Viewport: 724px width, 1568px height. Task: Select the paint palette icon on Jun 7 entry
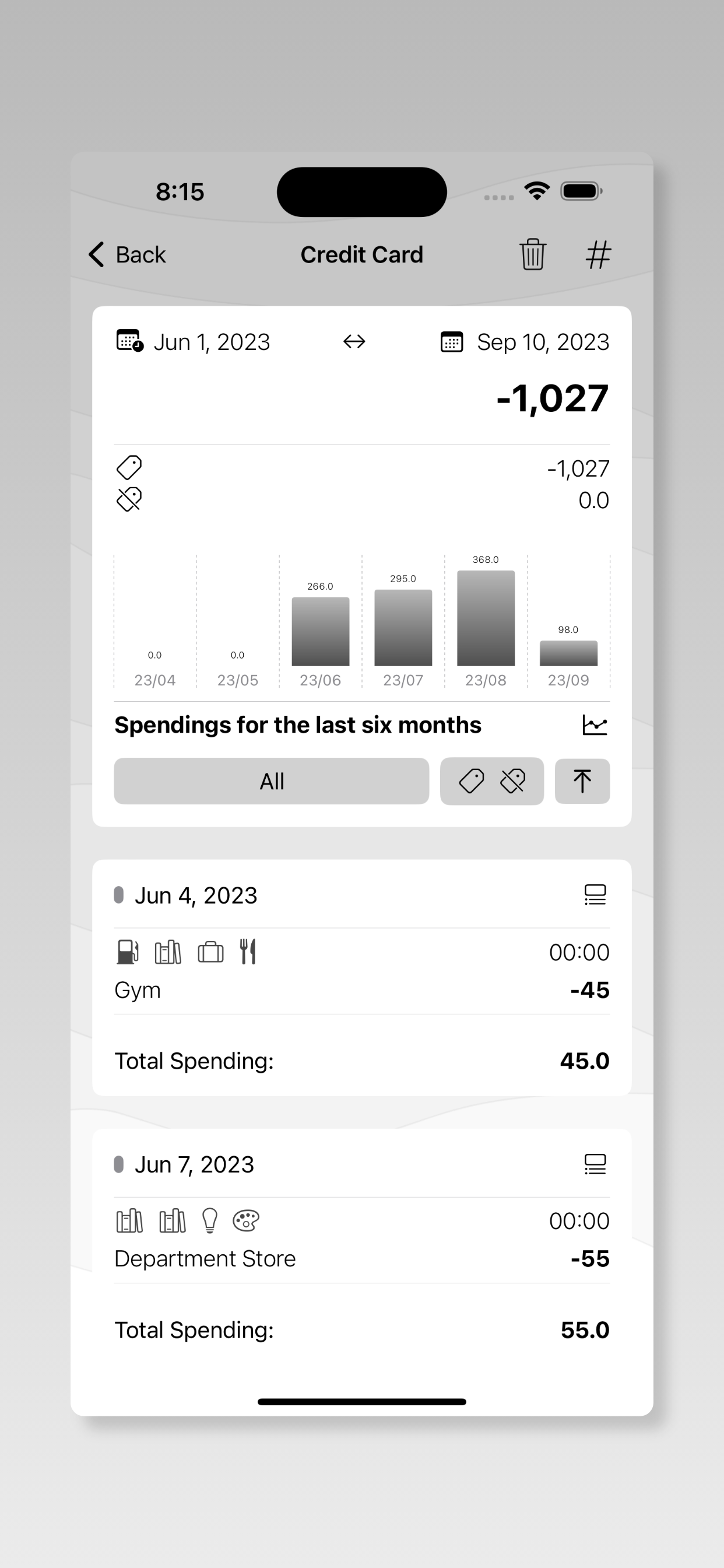(x=245, y=1220)
